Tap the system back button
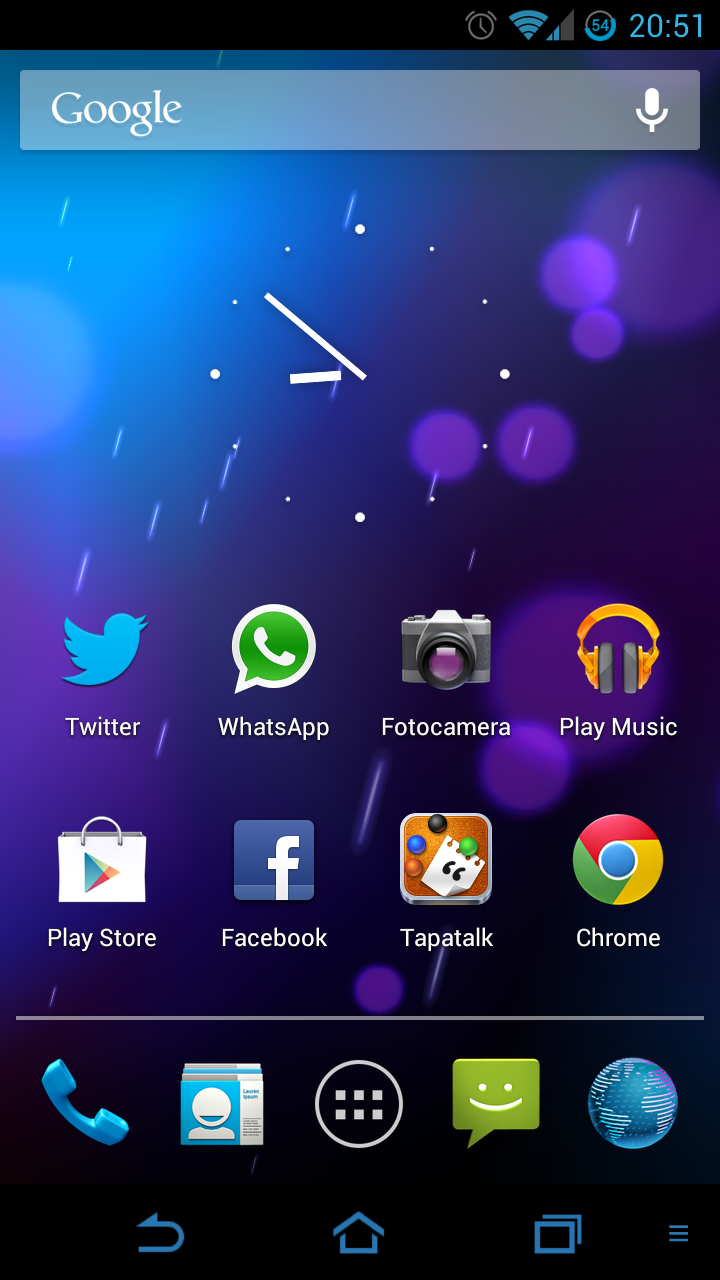The image size is (720, 1280). click(x=160, y=1234)
